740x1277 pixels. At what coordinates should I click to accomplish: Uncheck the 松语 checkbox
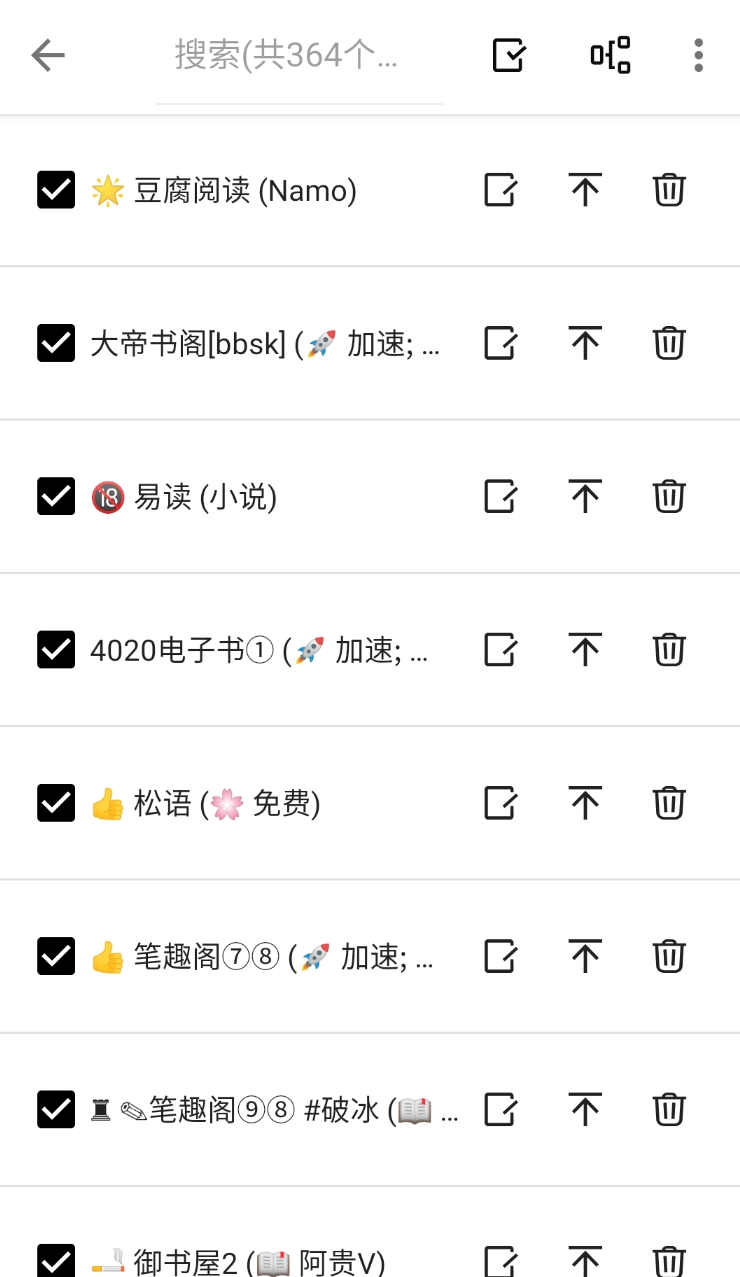tap(56, 803)
